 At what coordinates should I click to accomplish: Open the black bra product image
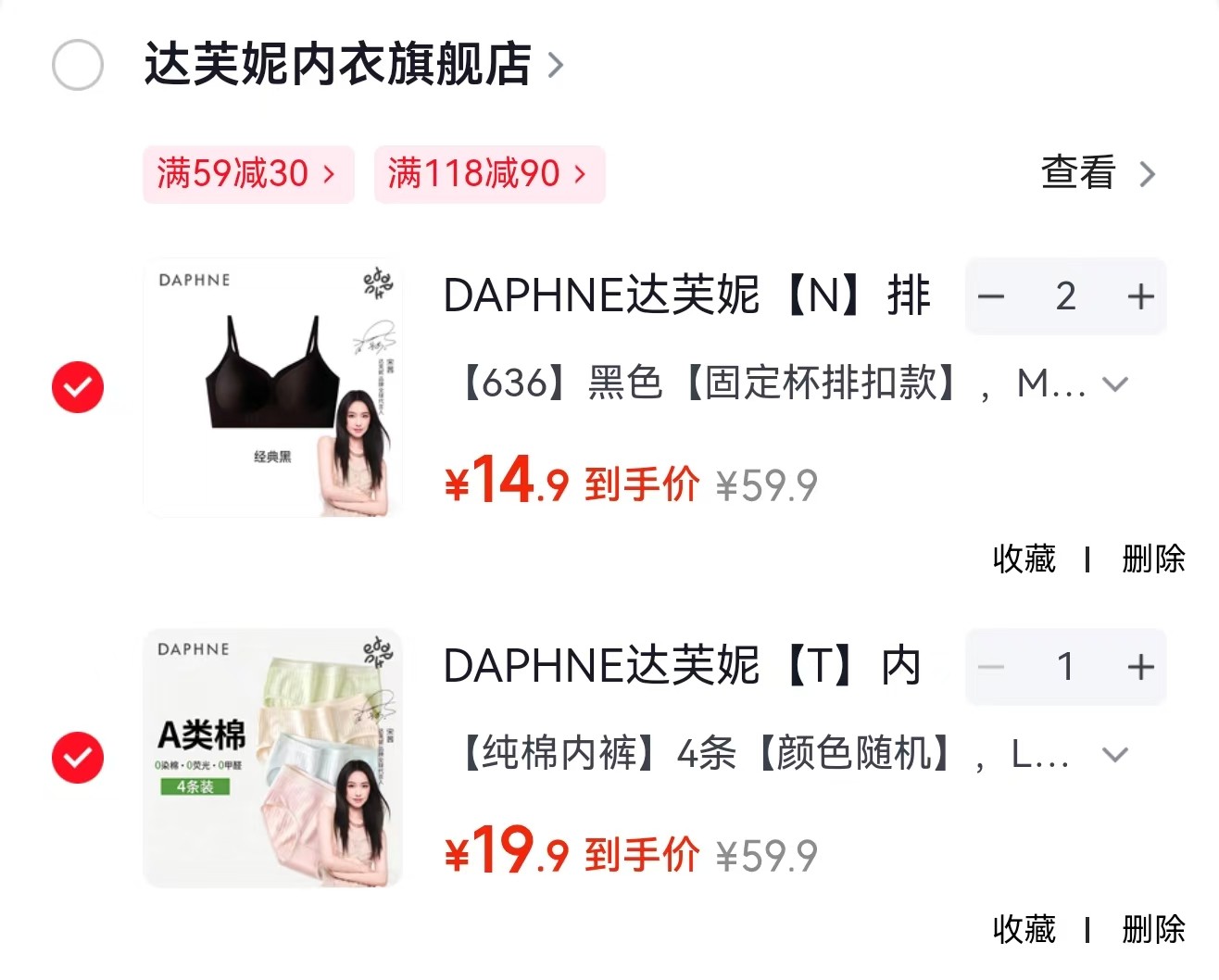tap(273, 387)
